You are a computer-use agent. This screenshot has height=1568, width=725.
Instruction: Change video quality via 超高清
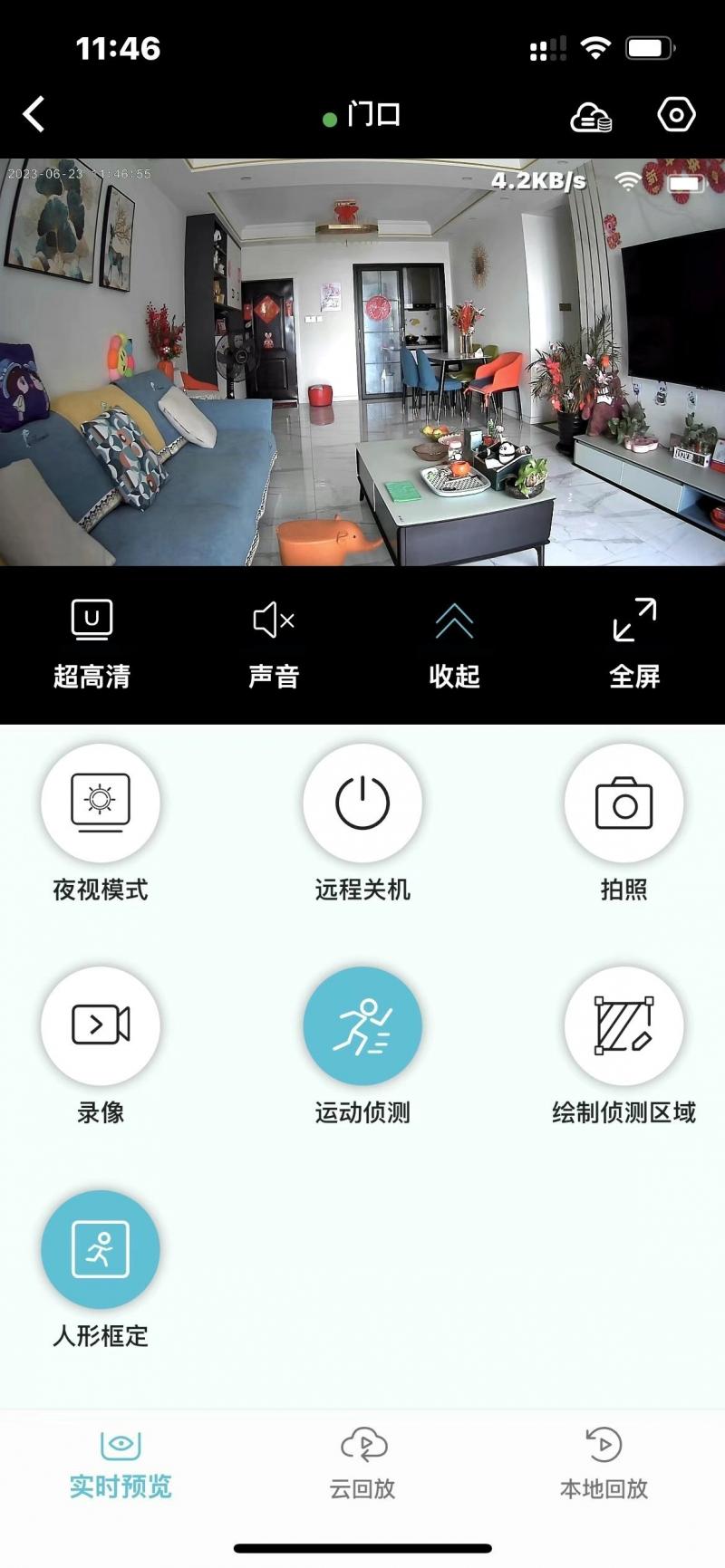(x=92, y=643)
